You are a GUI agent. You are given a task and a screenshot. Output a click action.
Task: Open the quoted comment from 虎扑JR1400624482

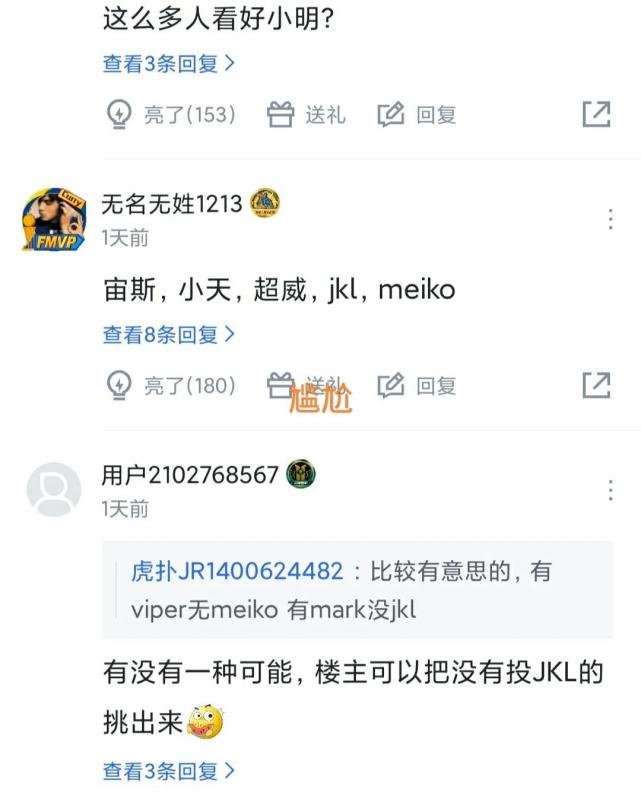click(x=357, y=590)
